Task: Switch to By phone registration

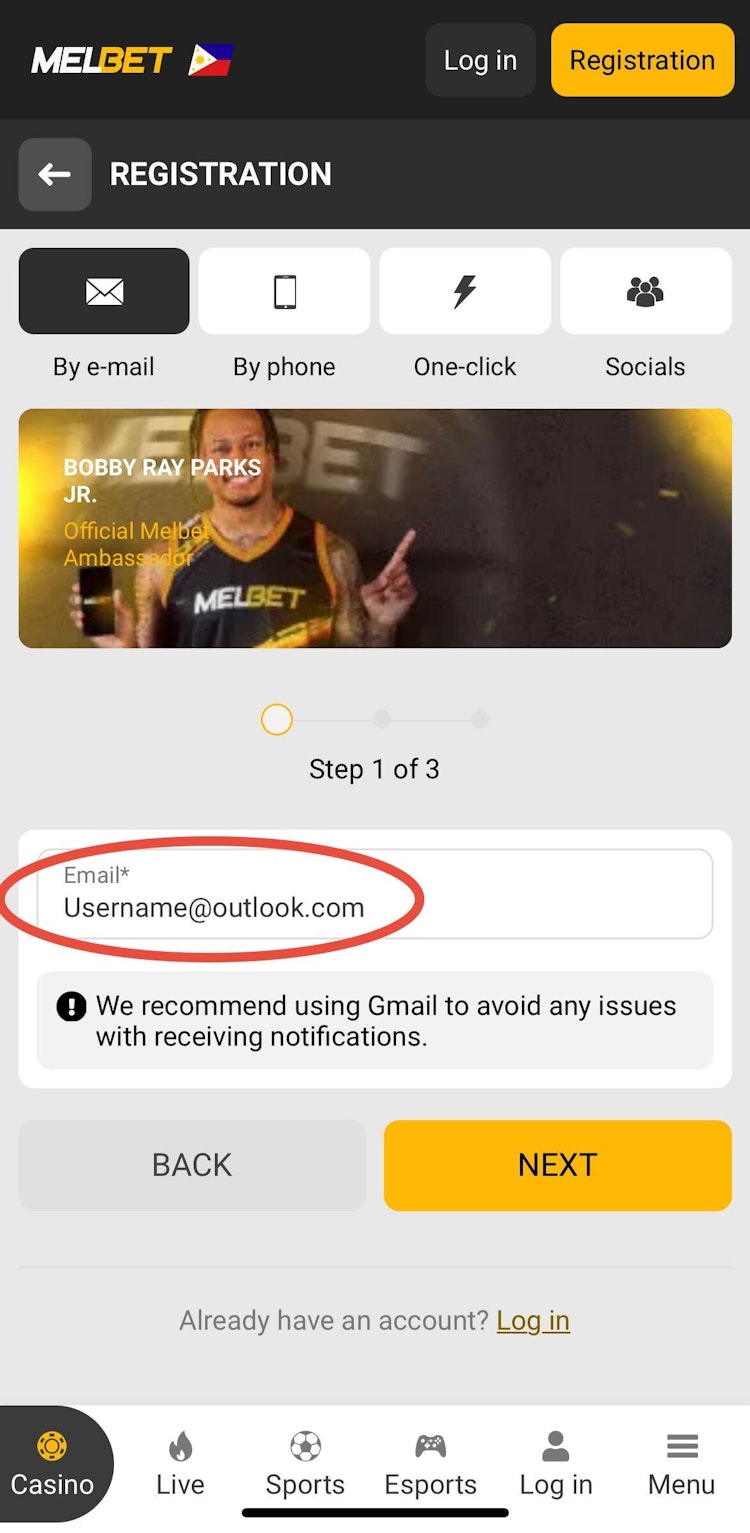Action: (x=284, y=291)
